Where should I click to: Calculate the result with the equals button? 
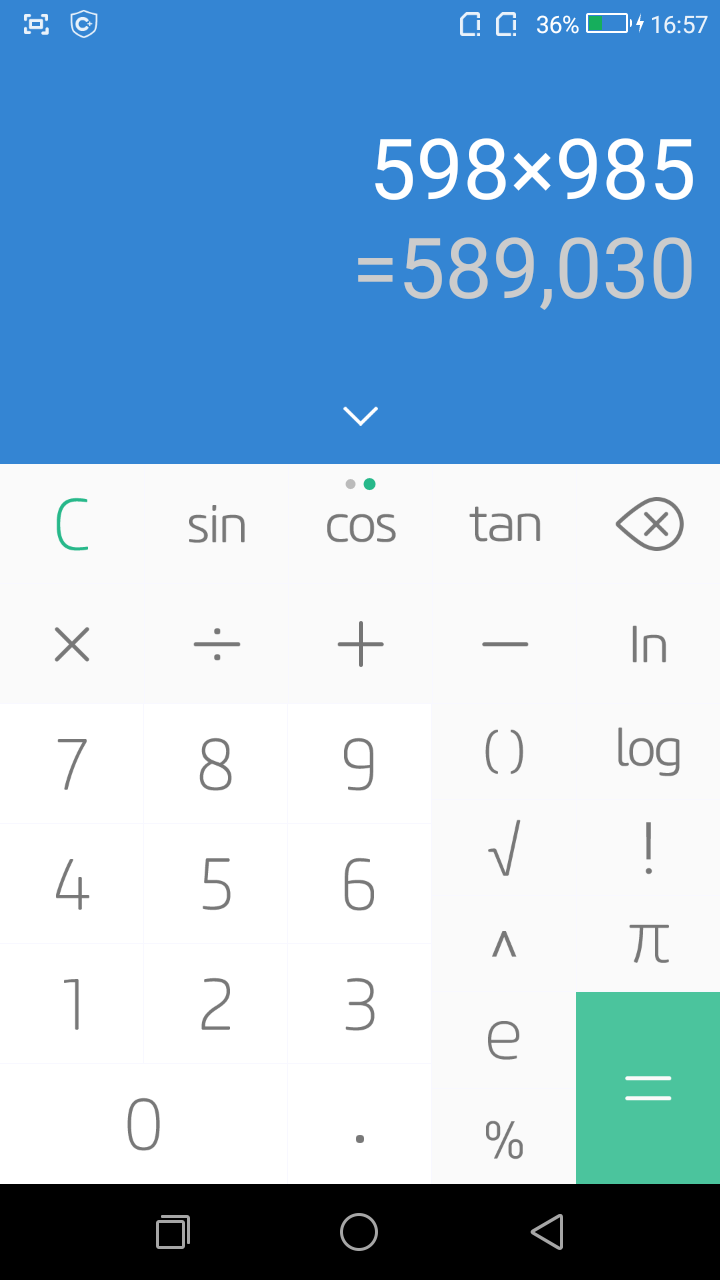(648, 1088)
